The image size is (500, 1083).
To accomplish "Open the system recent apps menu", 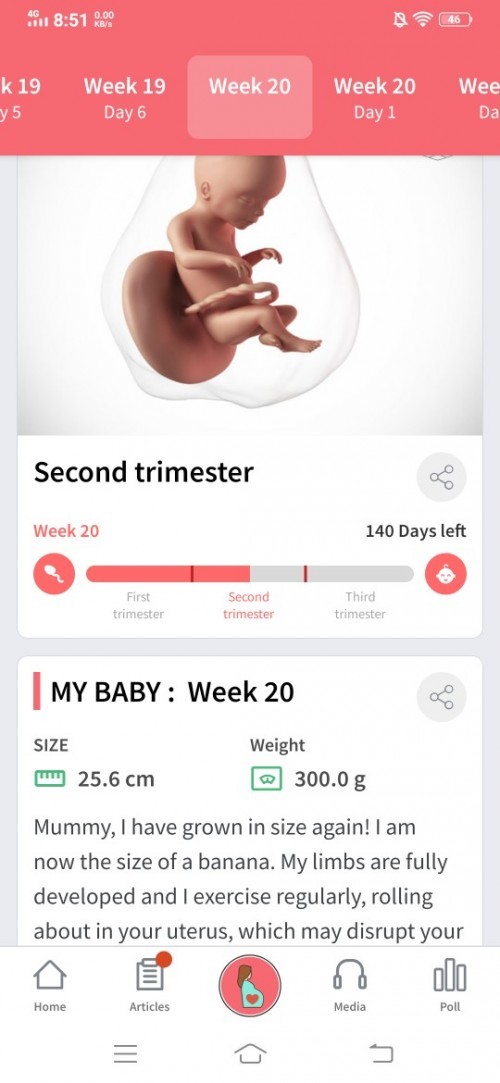I will pyautogui.click(x=126, y=1053).
